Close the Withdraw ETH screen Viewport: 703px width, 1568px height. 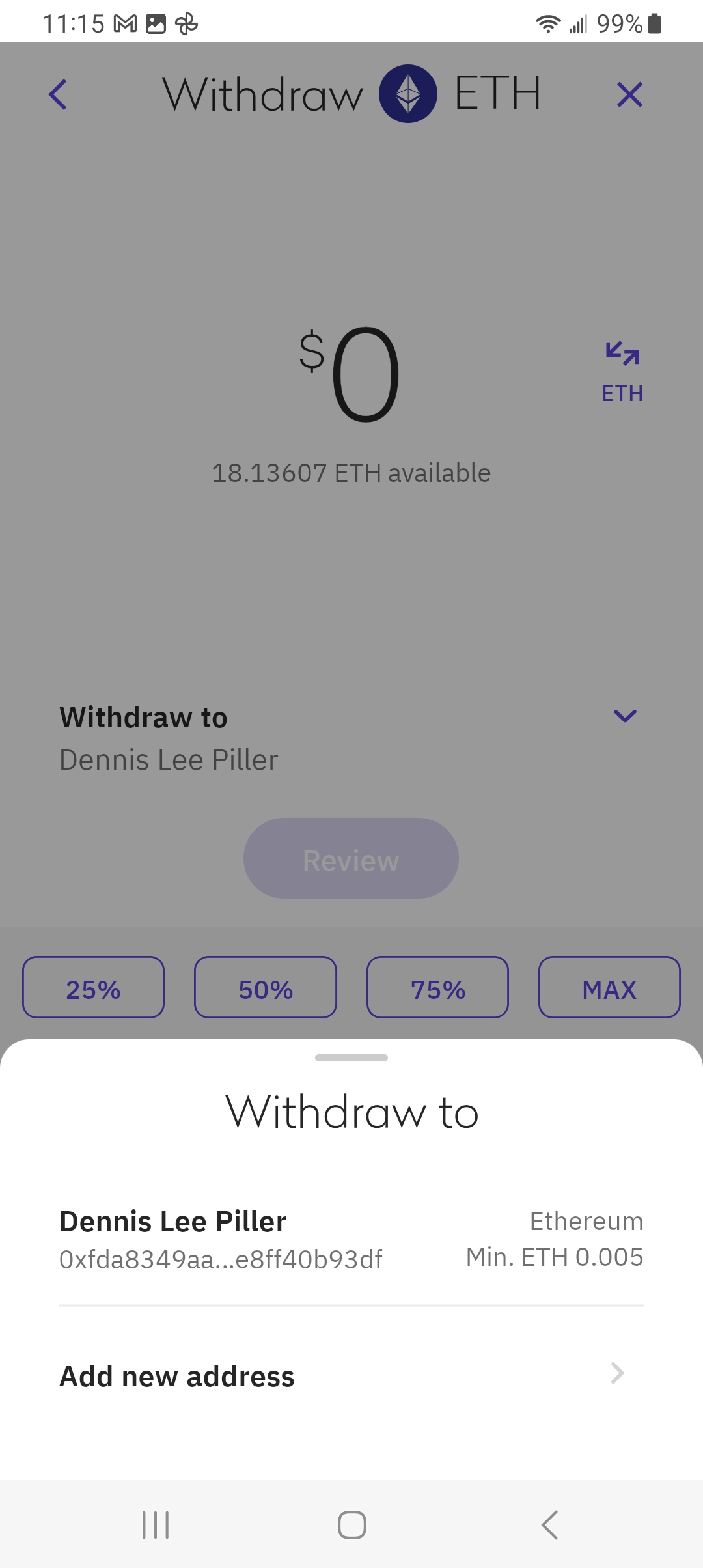[x=629, y=95]
